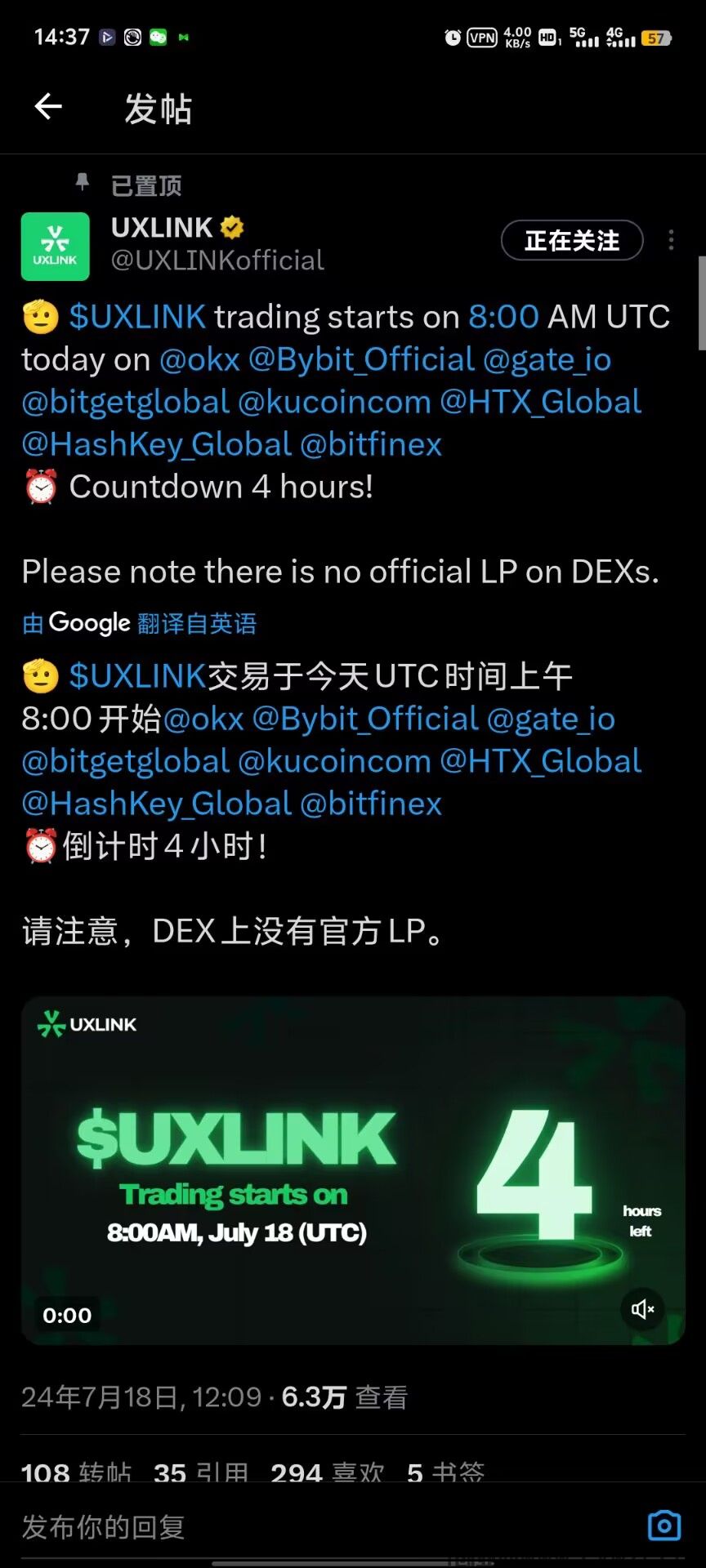
Task: Open @gate_io mention in original text
Action: [x=547, y=359]
